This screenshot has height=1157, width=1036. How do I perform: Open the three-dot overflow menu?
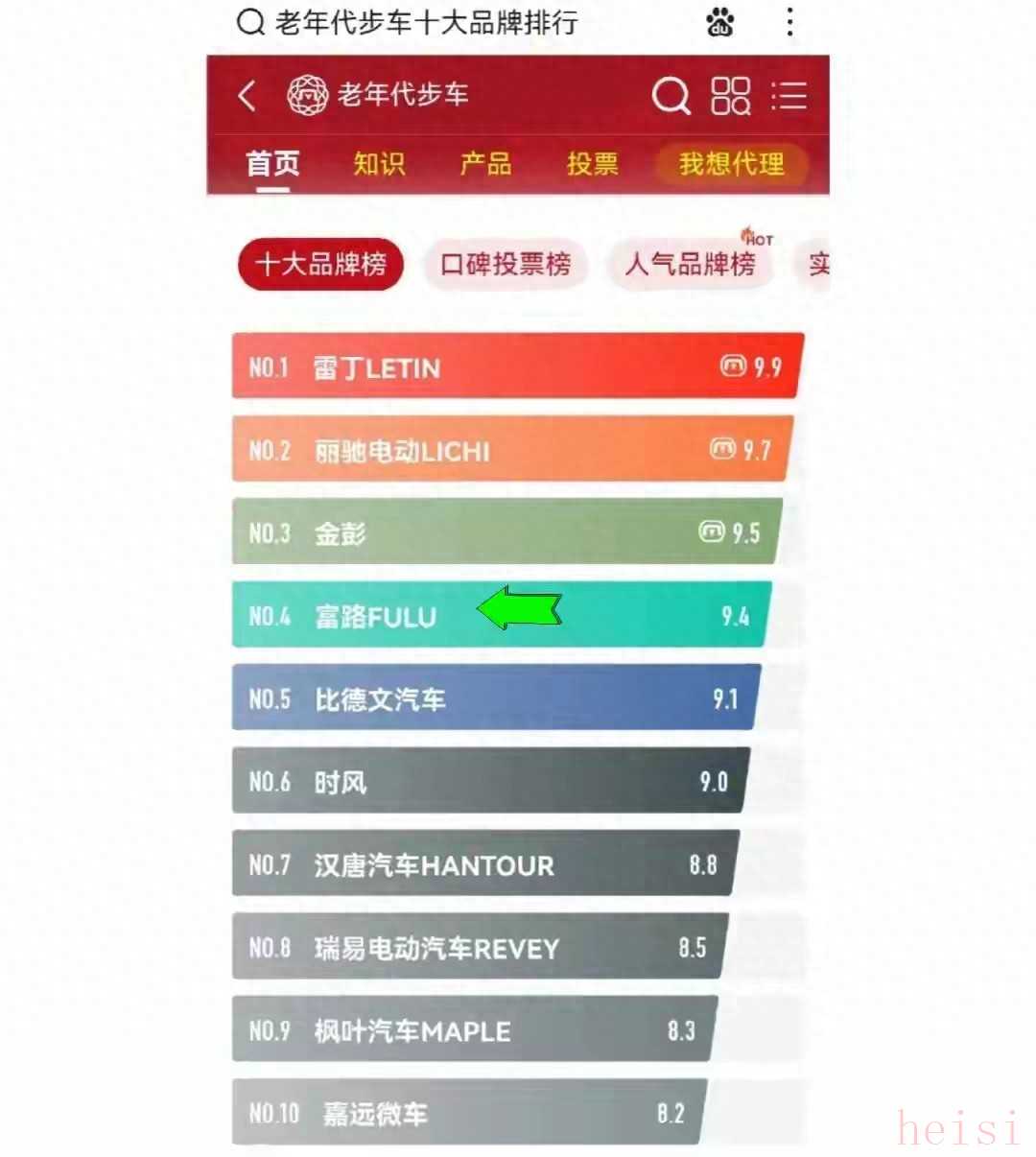789,21
